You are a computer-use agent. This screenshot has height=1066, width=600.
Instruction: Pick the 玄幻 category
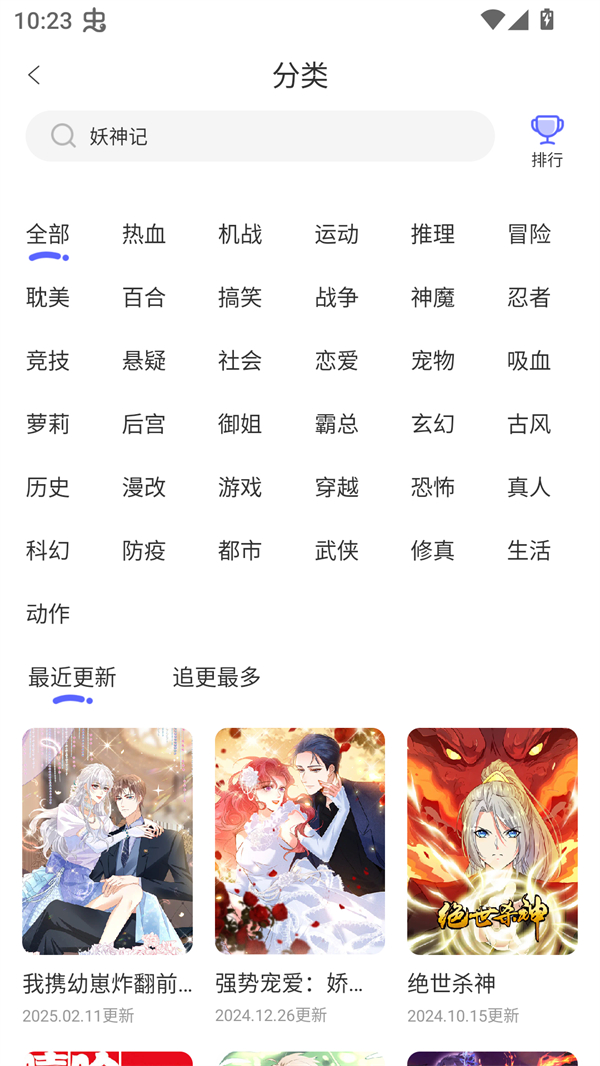pyautogui.click(x=433, y=424)
